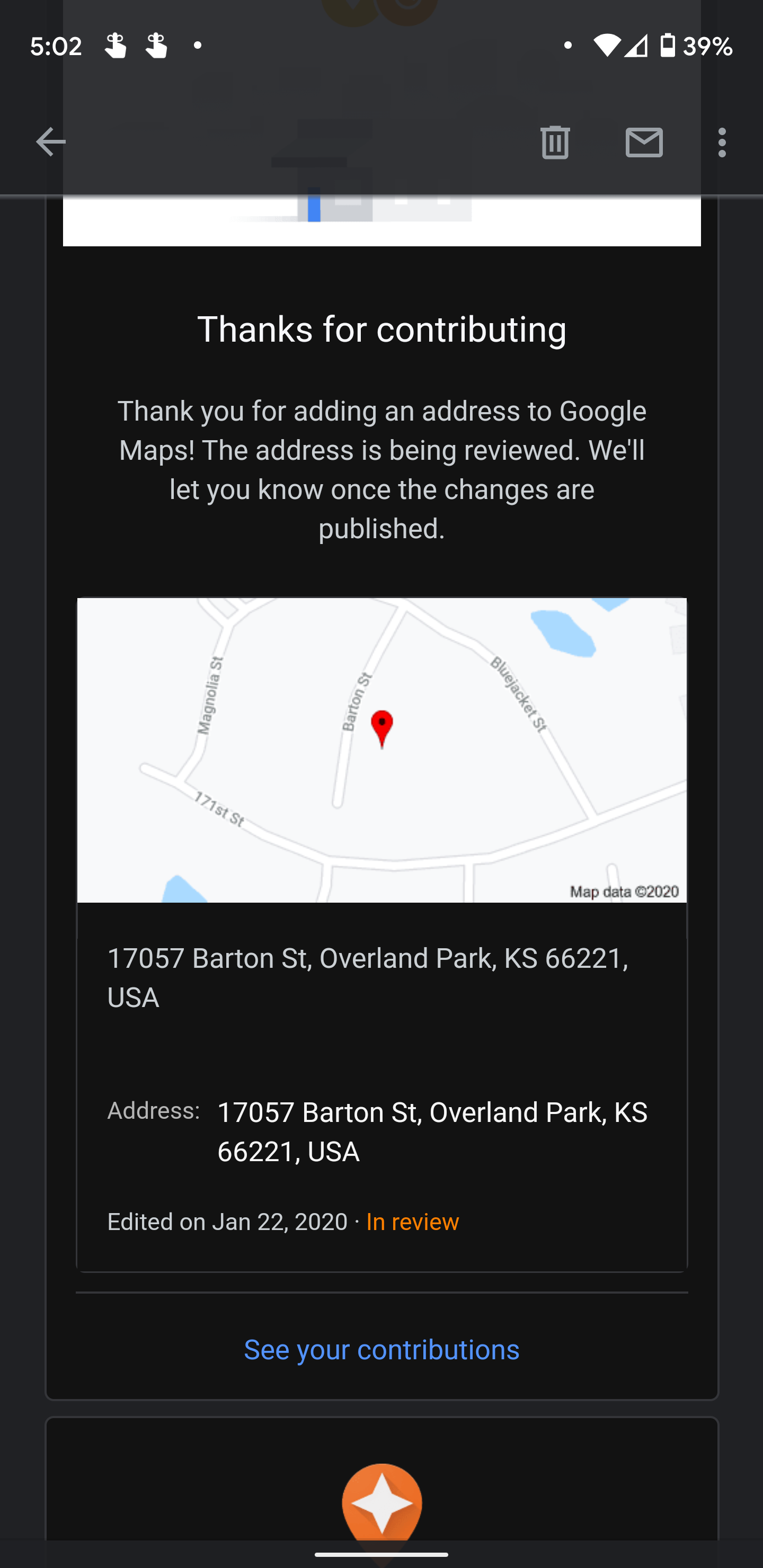Mark this email as unread

tap(644, 142)
